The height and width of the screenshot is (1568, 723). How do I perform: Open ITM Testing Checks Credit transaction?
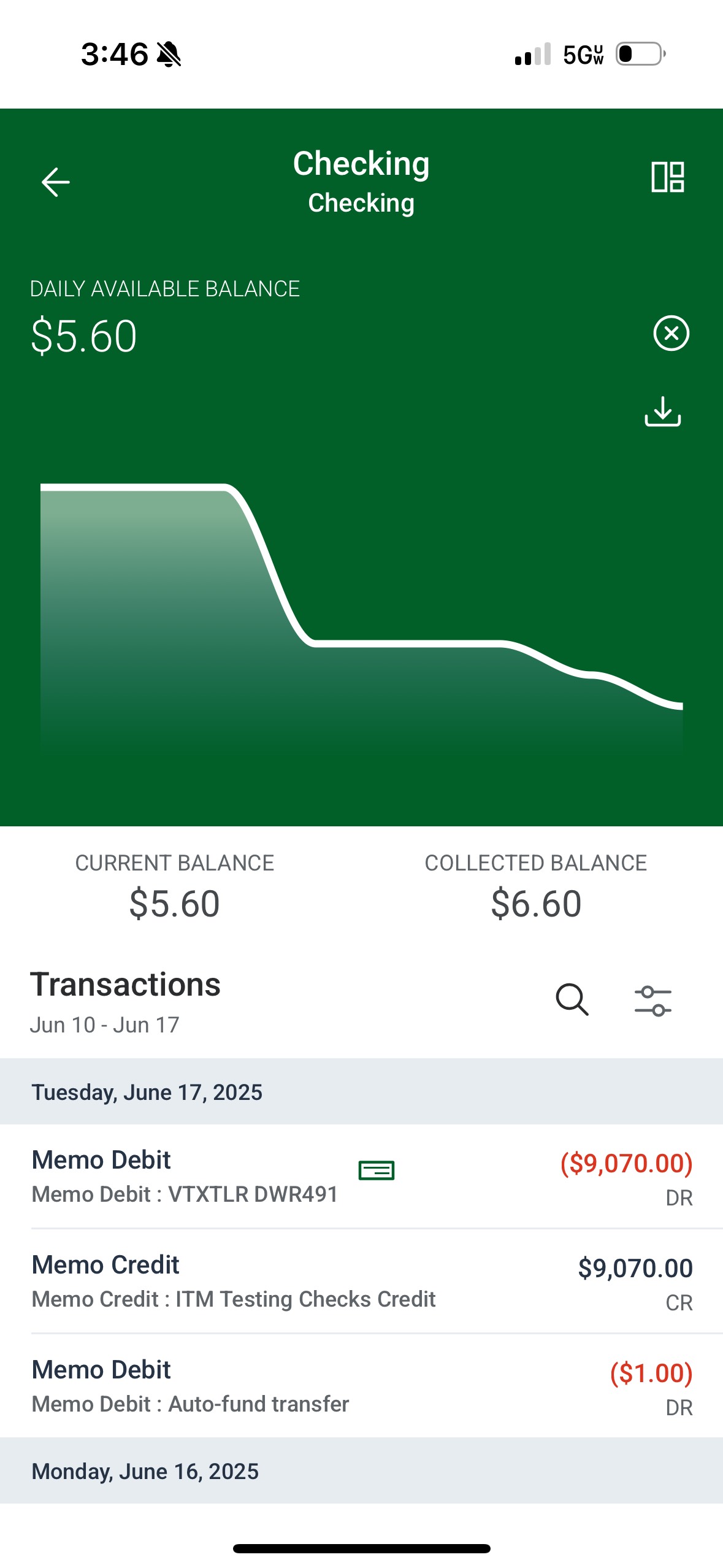362,1281
